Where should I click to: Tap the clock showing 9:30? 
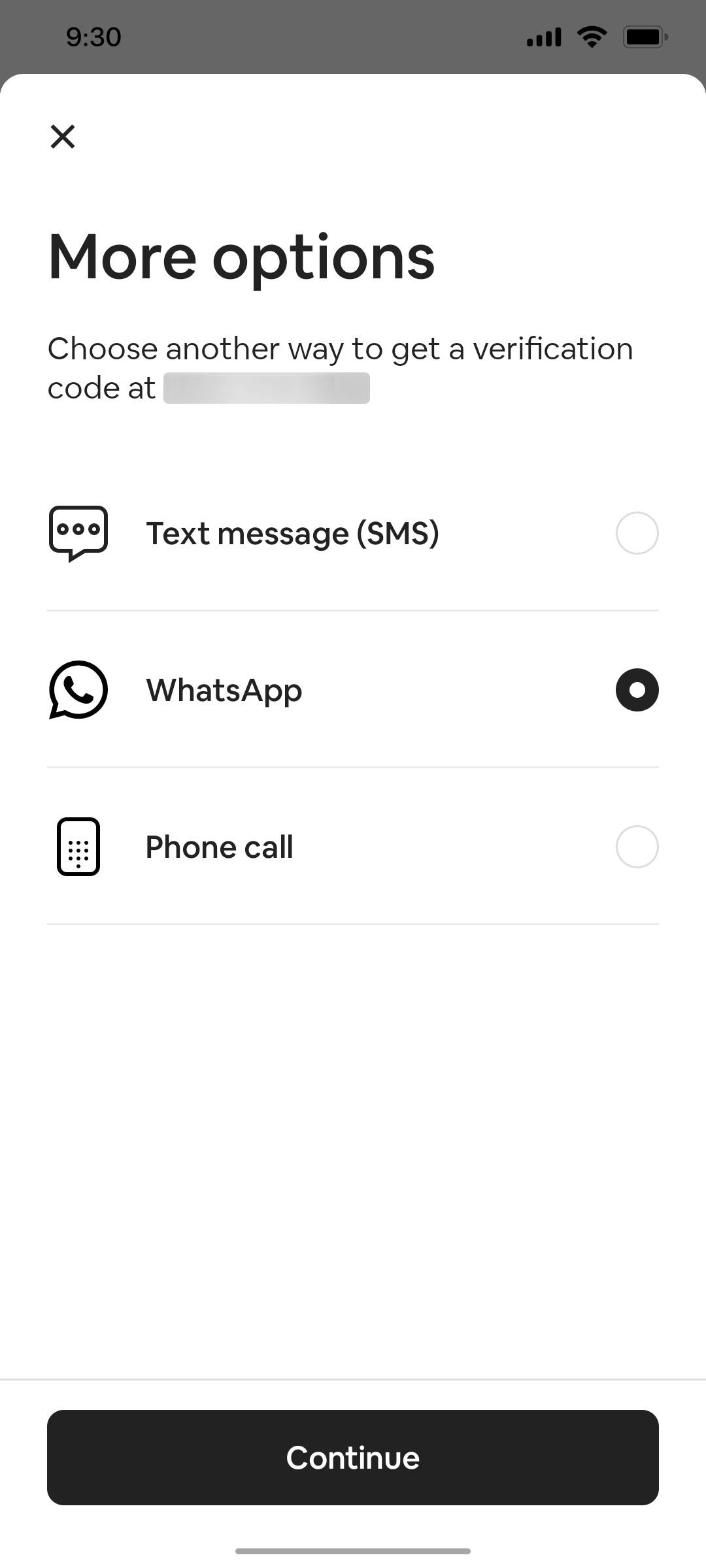[x=92, y=36]
